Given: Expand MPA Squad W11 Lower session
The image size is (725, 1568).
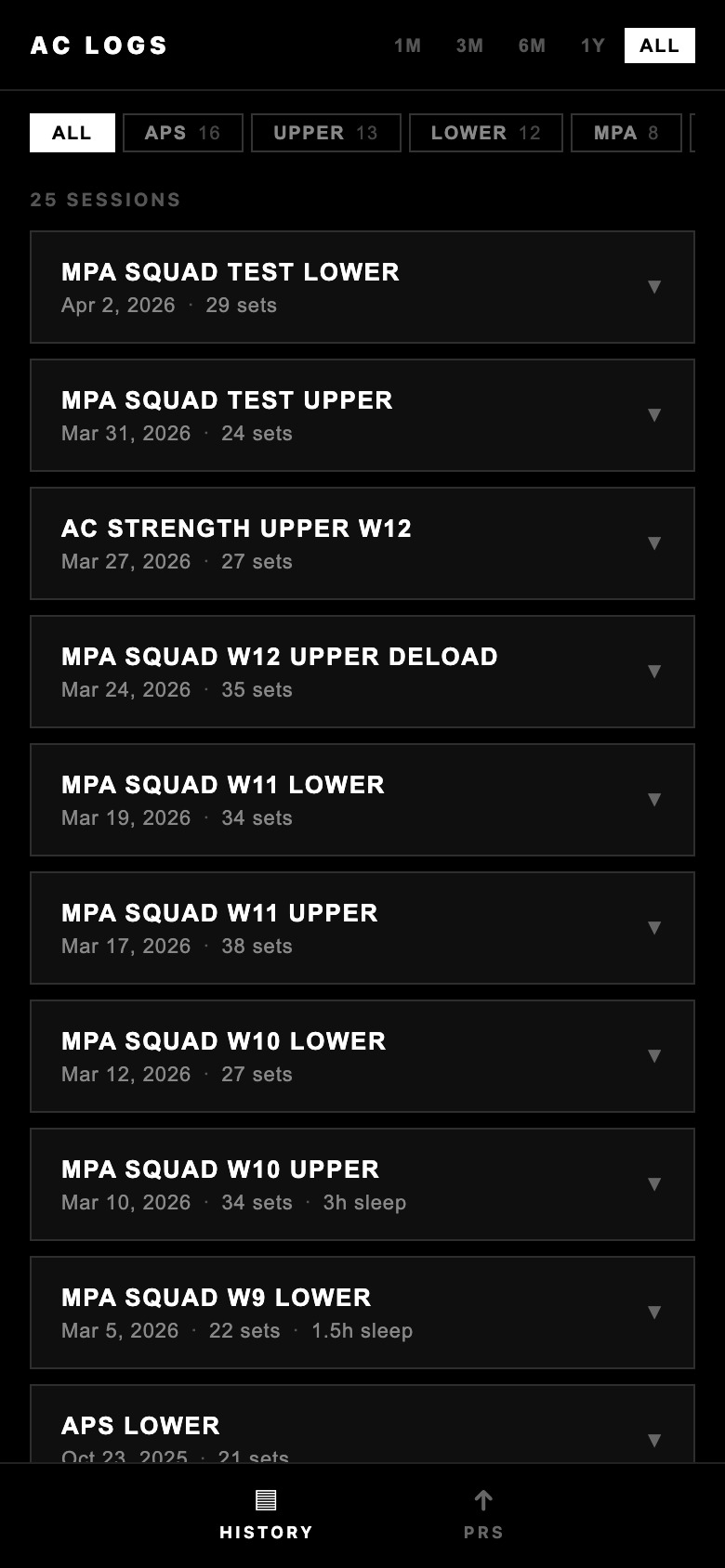Looking at the screenshot, I should (362, 800).
